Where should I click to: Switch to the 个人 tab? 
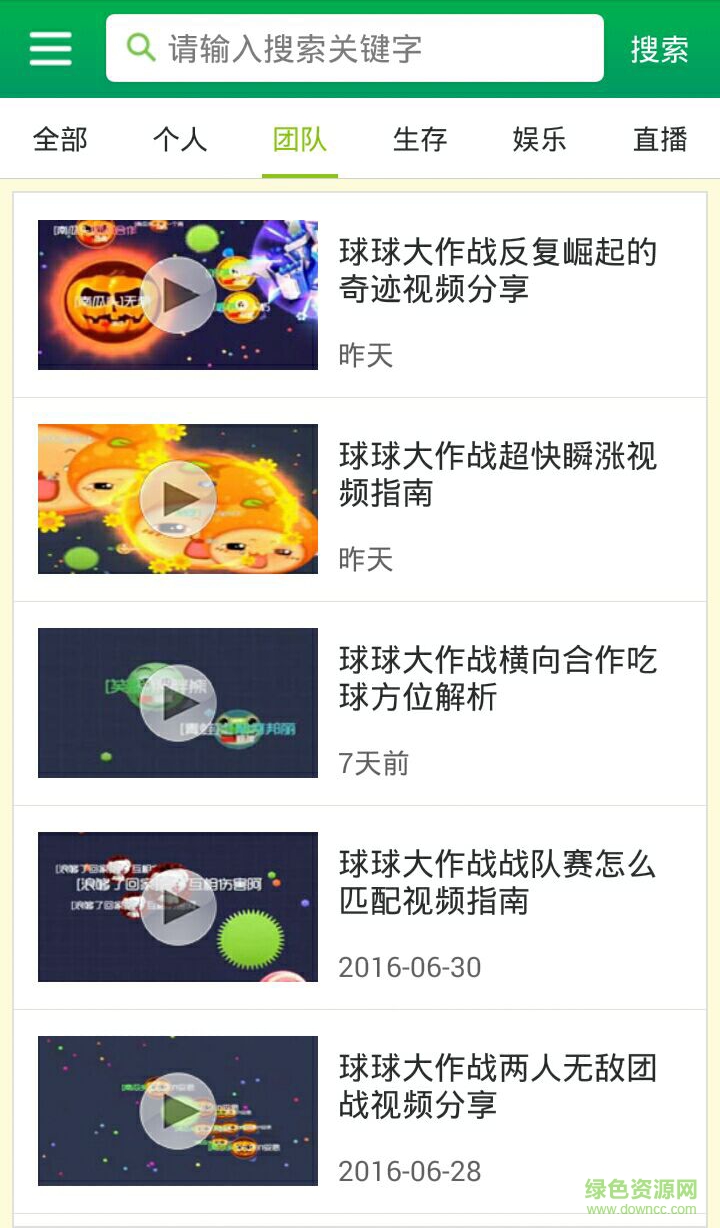pos(179,141)
